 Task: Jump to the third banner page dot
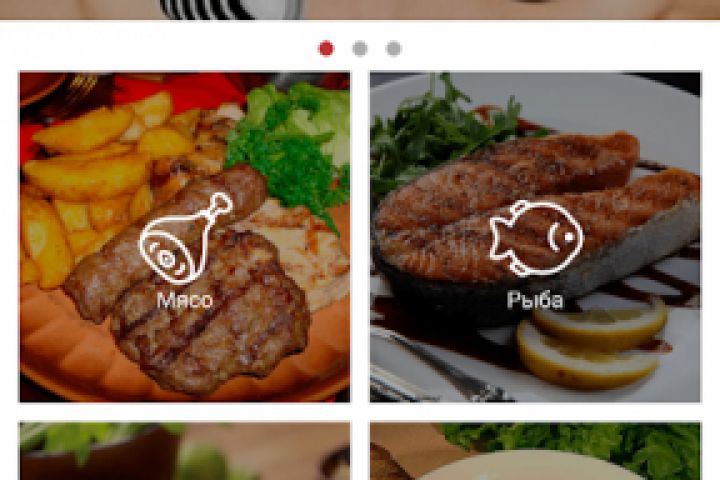[394, 48]
